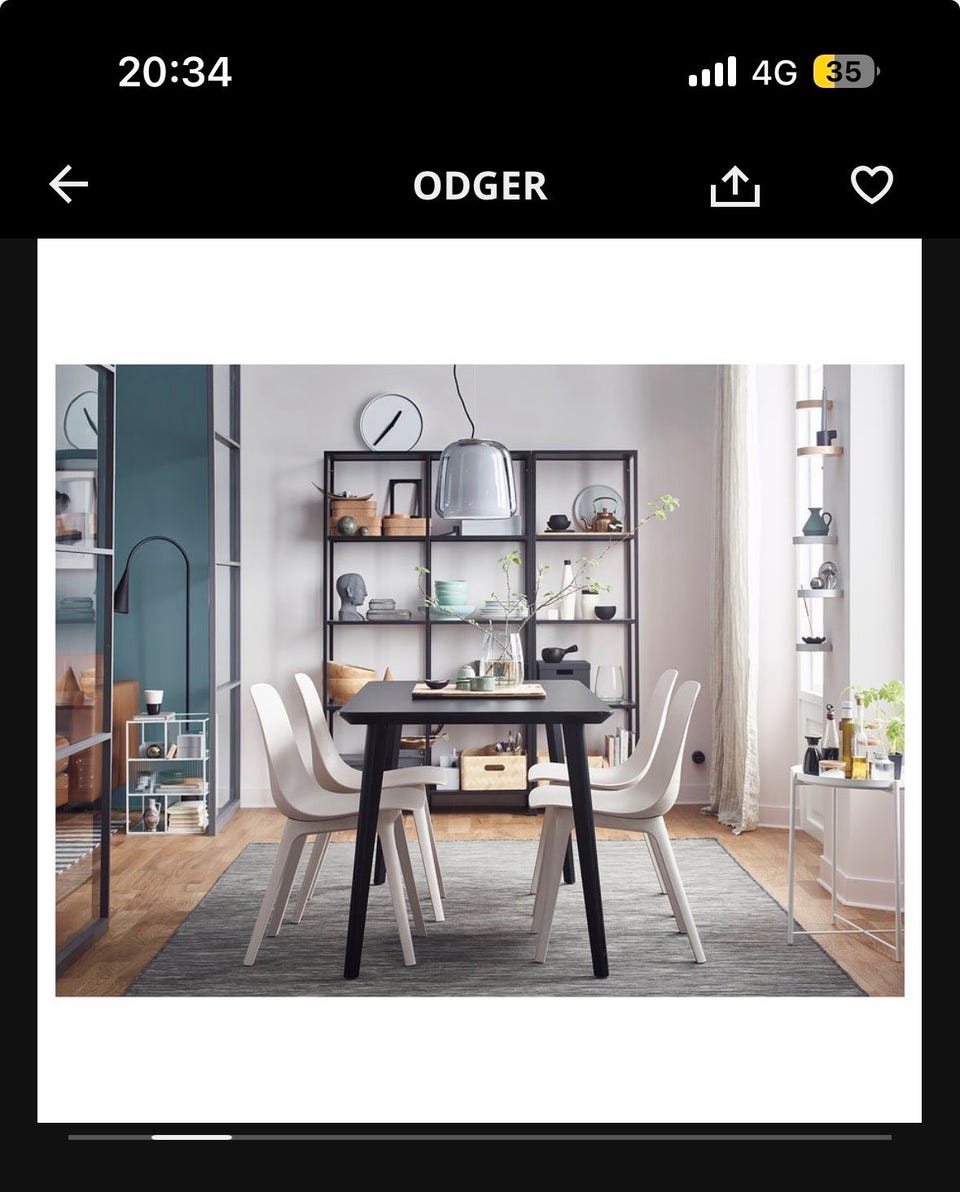Tap the ODGER title in the header
960x1192 pixels.
click(480, 186)
